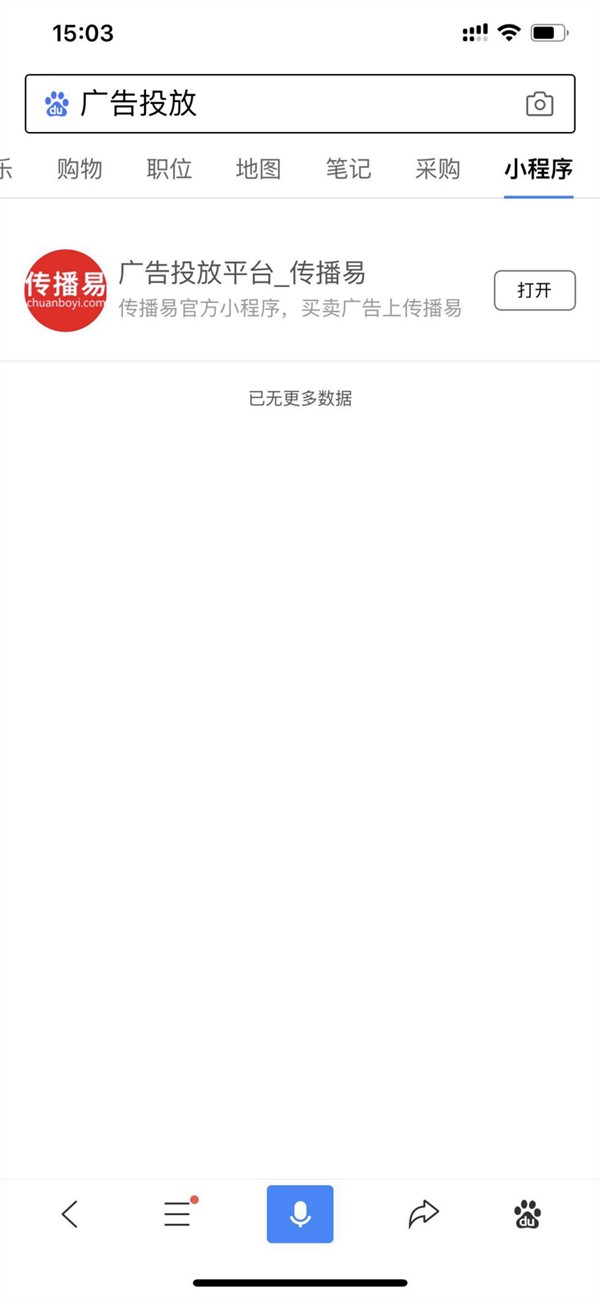Switch to the 职位 tab
This screenshot has width=600, height=1298.
(169, 169)
